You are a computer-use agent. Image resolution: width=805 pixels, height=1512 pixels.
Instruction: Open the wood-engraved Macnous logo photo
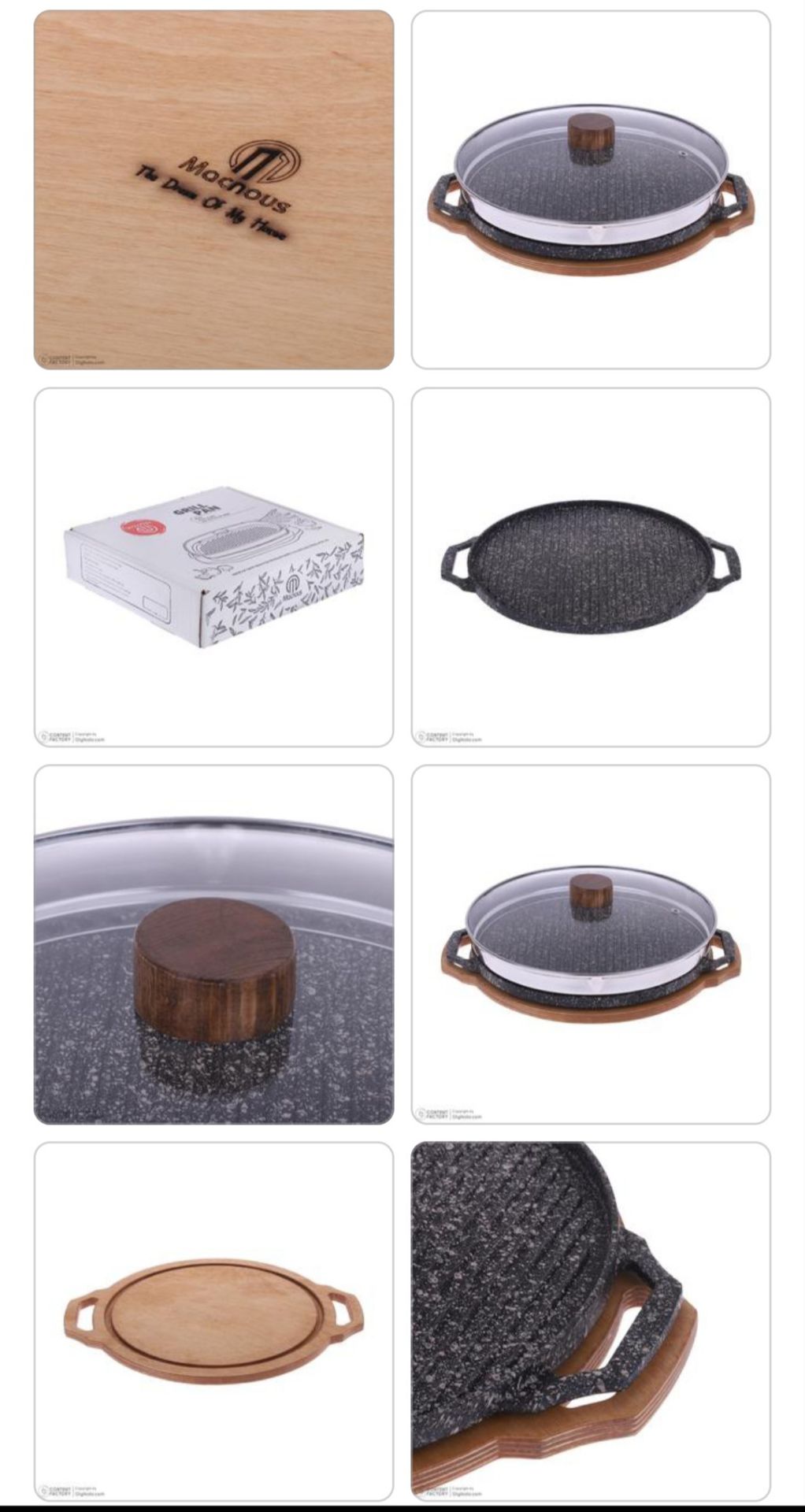[213, 189]
